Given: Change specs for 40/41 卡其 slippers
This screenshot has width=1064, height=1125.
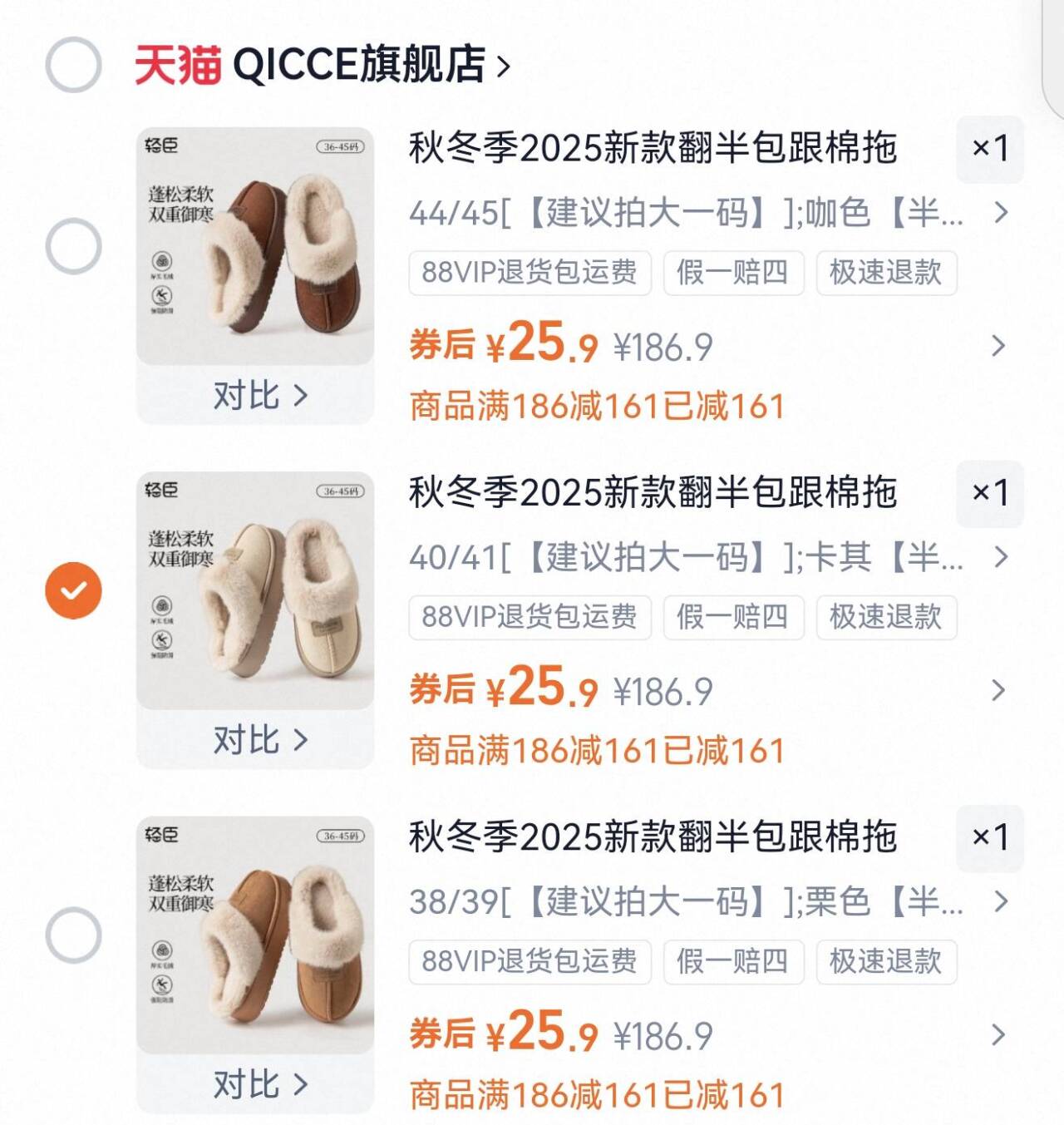Looking at the screenshot, I should coord(707,558).
